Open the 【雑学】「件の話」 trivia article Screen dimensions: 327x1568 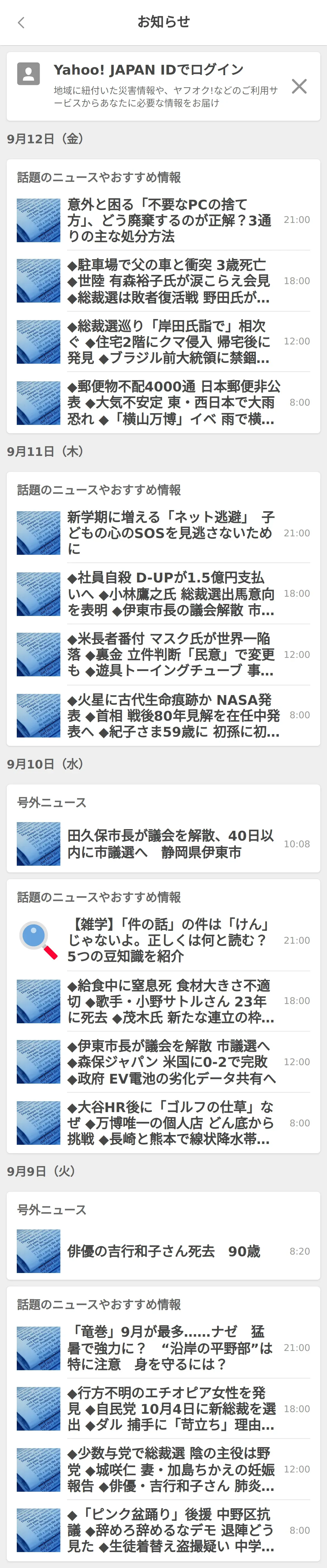pos(170,940)
